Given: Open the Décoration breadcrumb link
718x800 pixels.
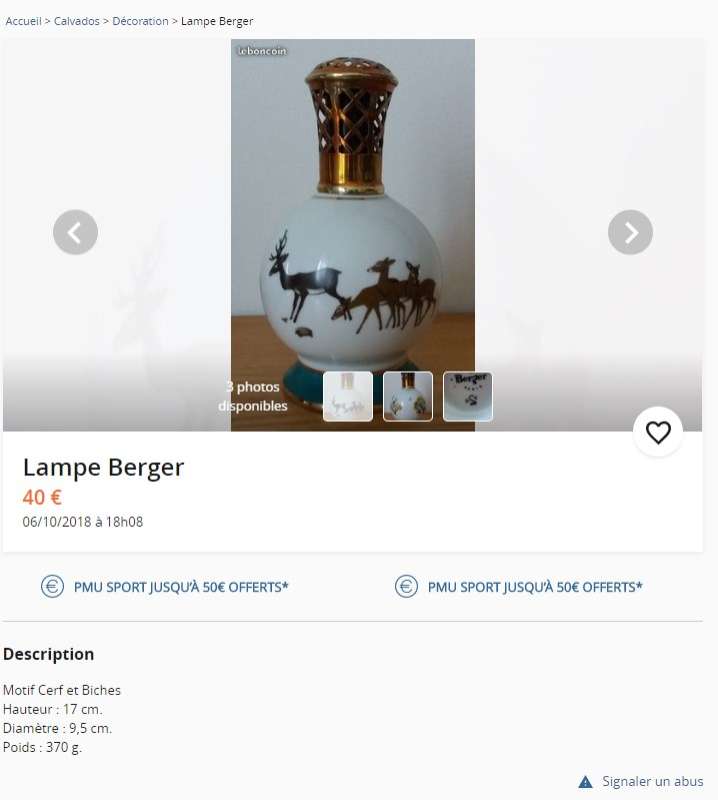Looking at the screenshot, I should point(140,21).
